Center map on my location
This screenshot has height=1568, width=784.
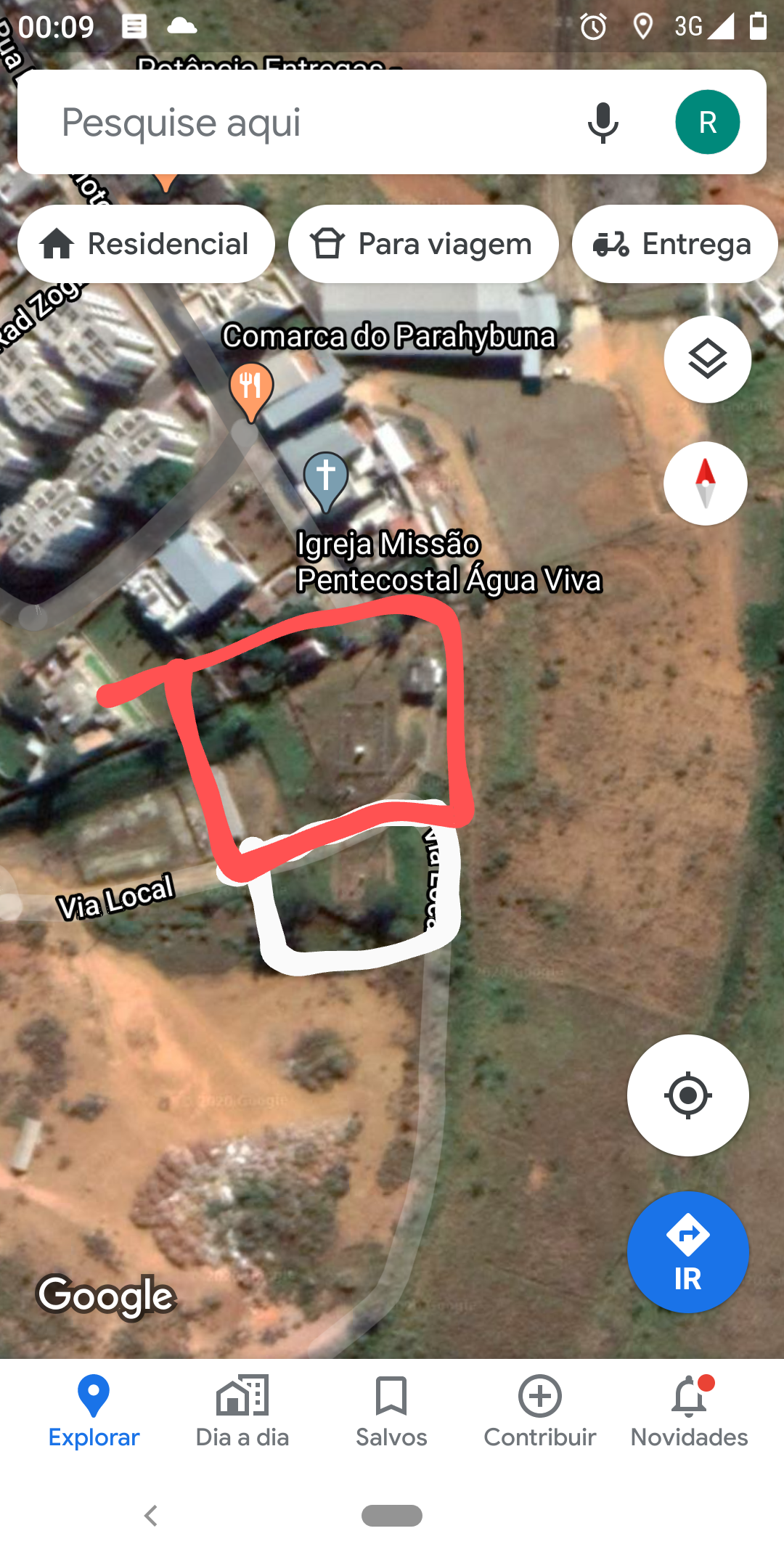(x=687, y=1095)
